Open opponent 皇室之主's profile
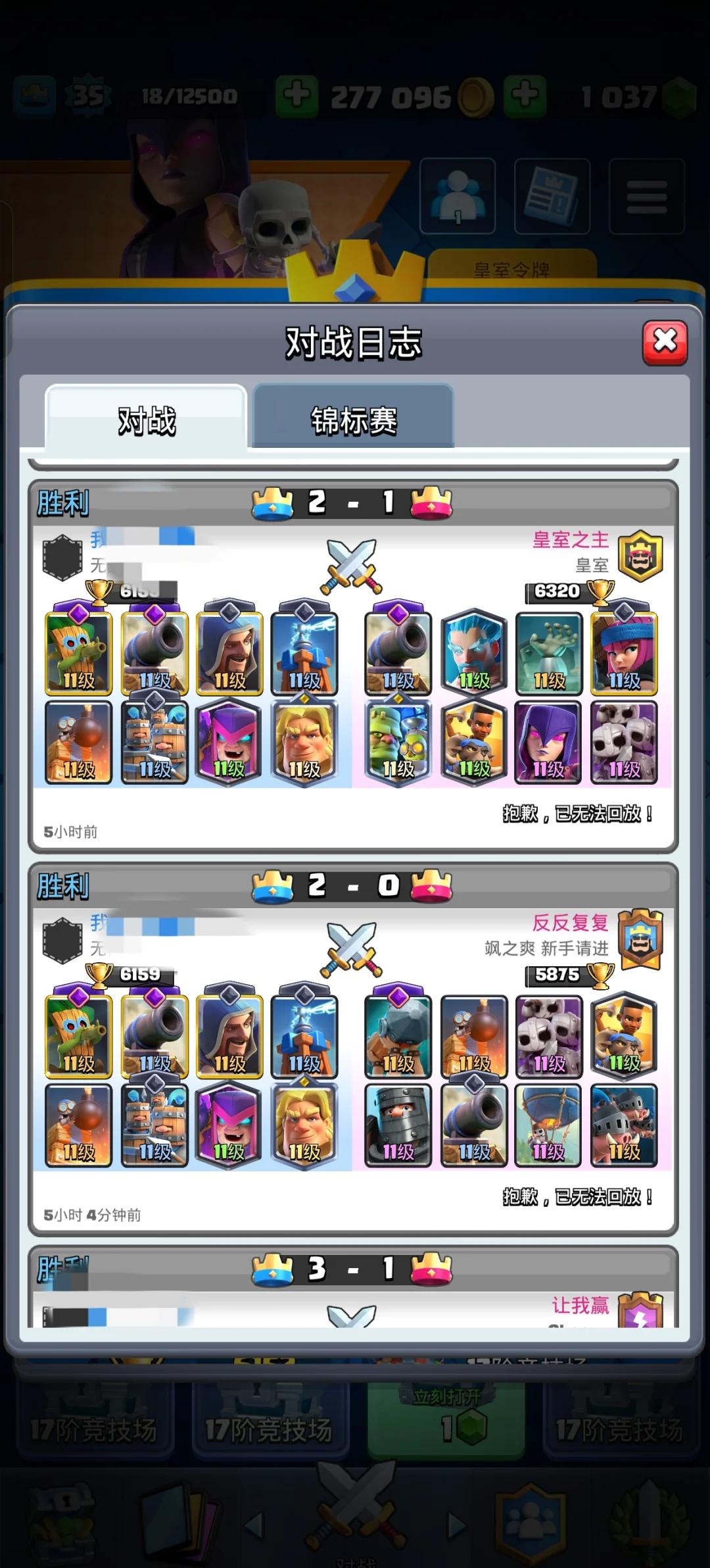710x1568 pixels. point(570,540)
